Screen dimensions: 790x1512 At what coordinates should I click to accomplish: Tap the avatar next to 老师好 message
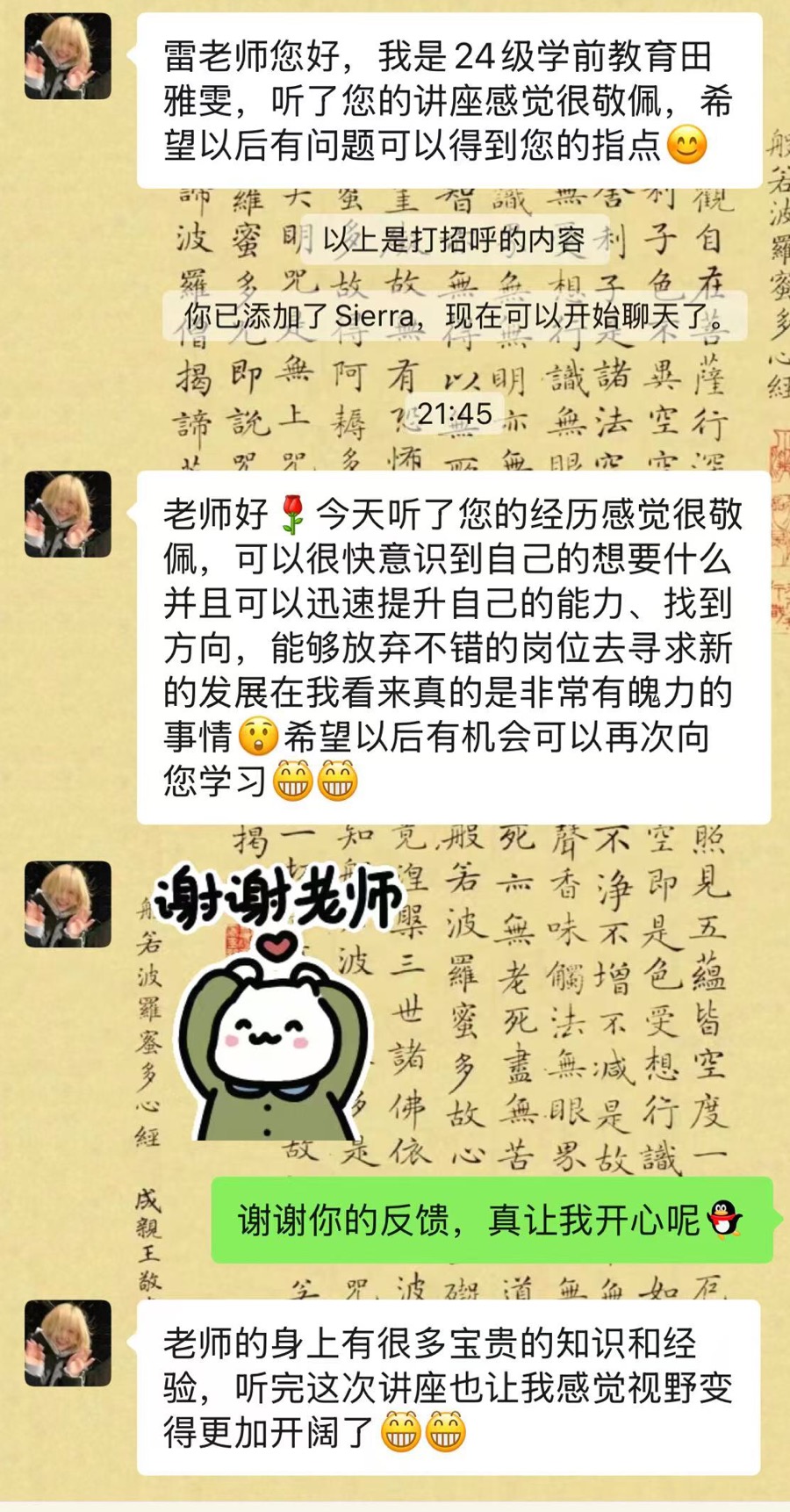click(x=68, y=515)
